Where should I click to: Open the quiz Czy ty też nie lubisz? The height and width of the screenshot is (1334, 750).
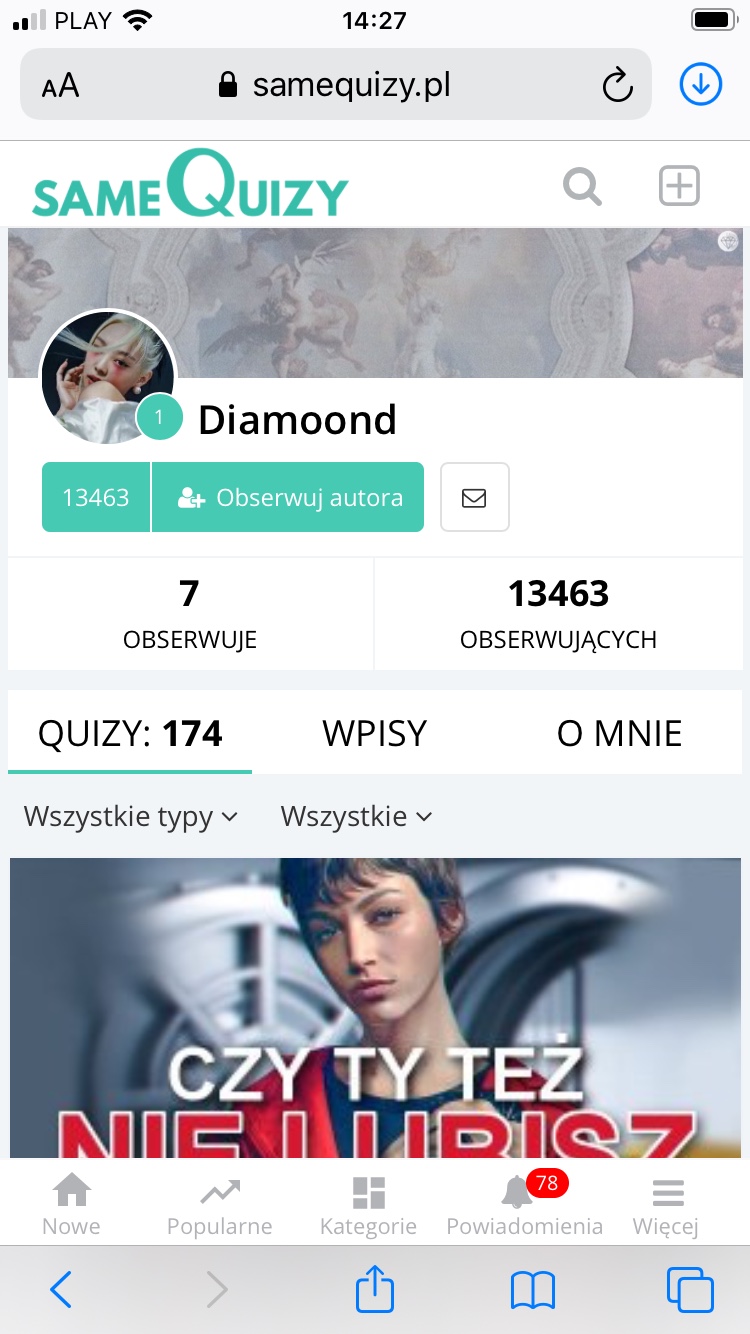tap(375, 1010)
